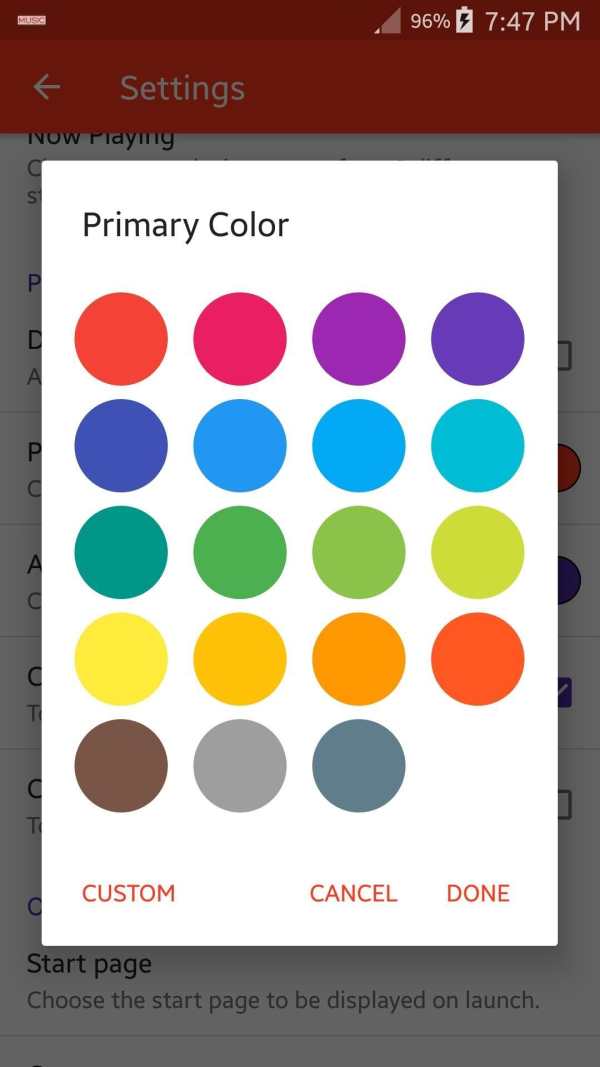The width and height of the screenshot is (600, 1067).
Task: Pick the yellow color swatch
Action: [121, 659]
